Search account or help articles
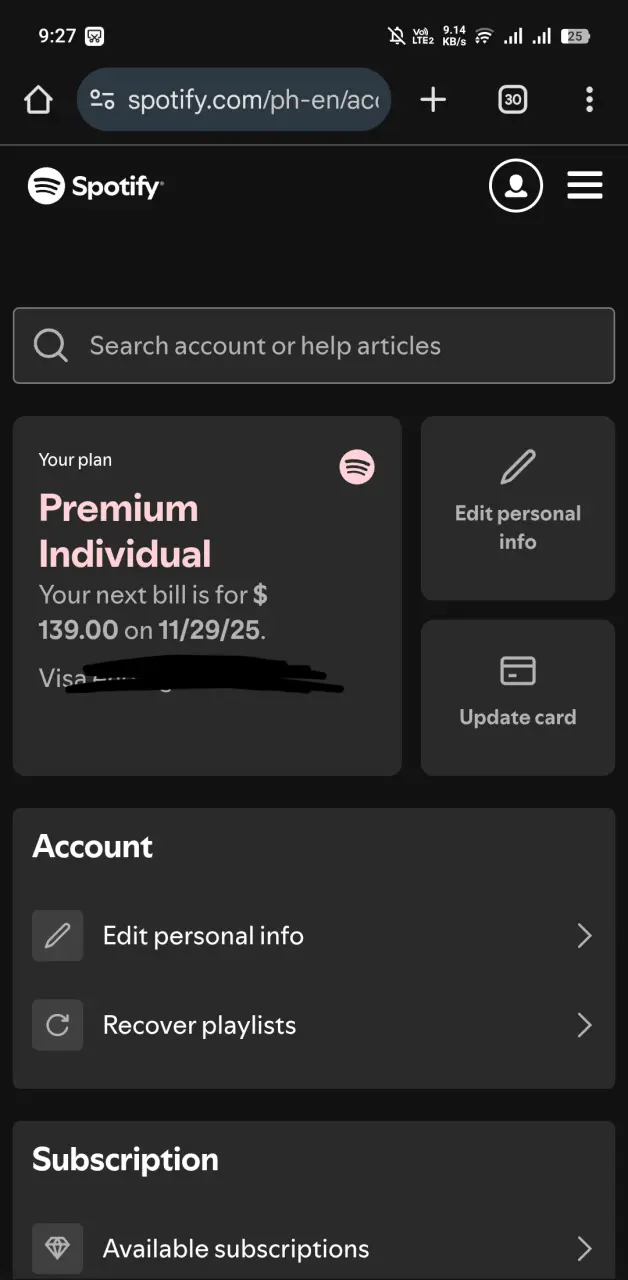 [x=314, y=346]
